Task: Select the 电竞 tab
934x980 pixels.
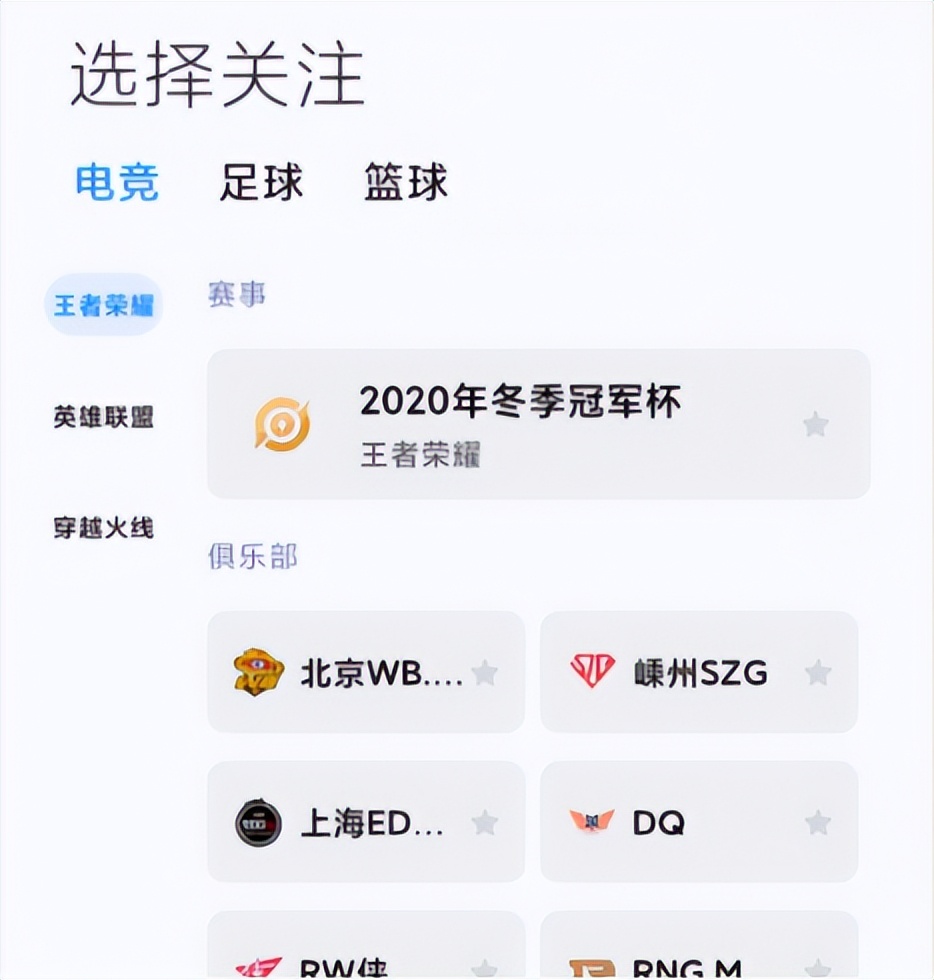Action: coord(116,181)
